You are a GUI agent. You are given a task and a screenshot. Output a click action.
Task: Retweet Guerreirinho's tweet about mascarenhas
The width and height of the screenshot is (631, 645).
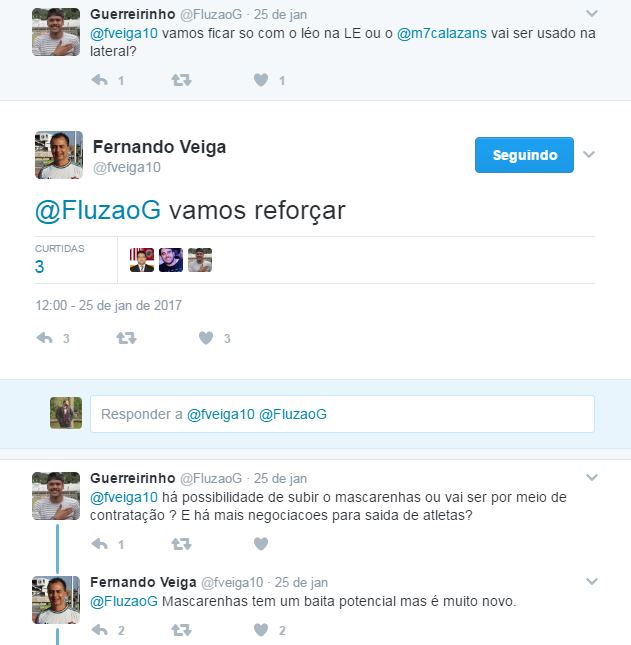[x=181, y=544]
